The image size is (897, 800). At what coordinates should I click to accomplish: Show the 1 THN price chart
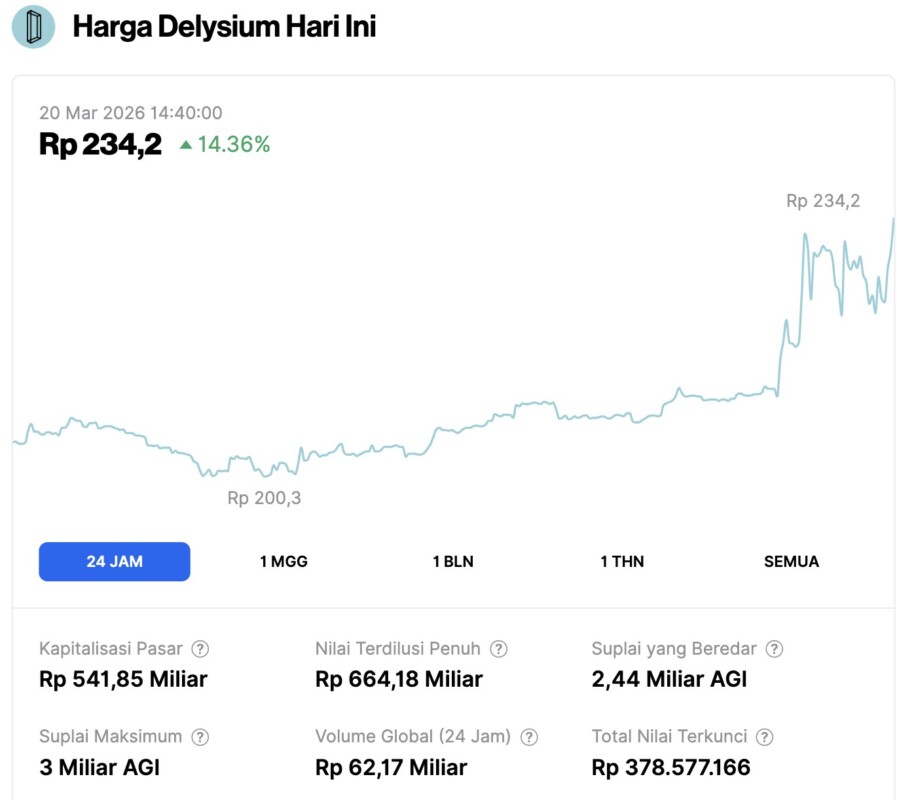pos(622,561)
